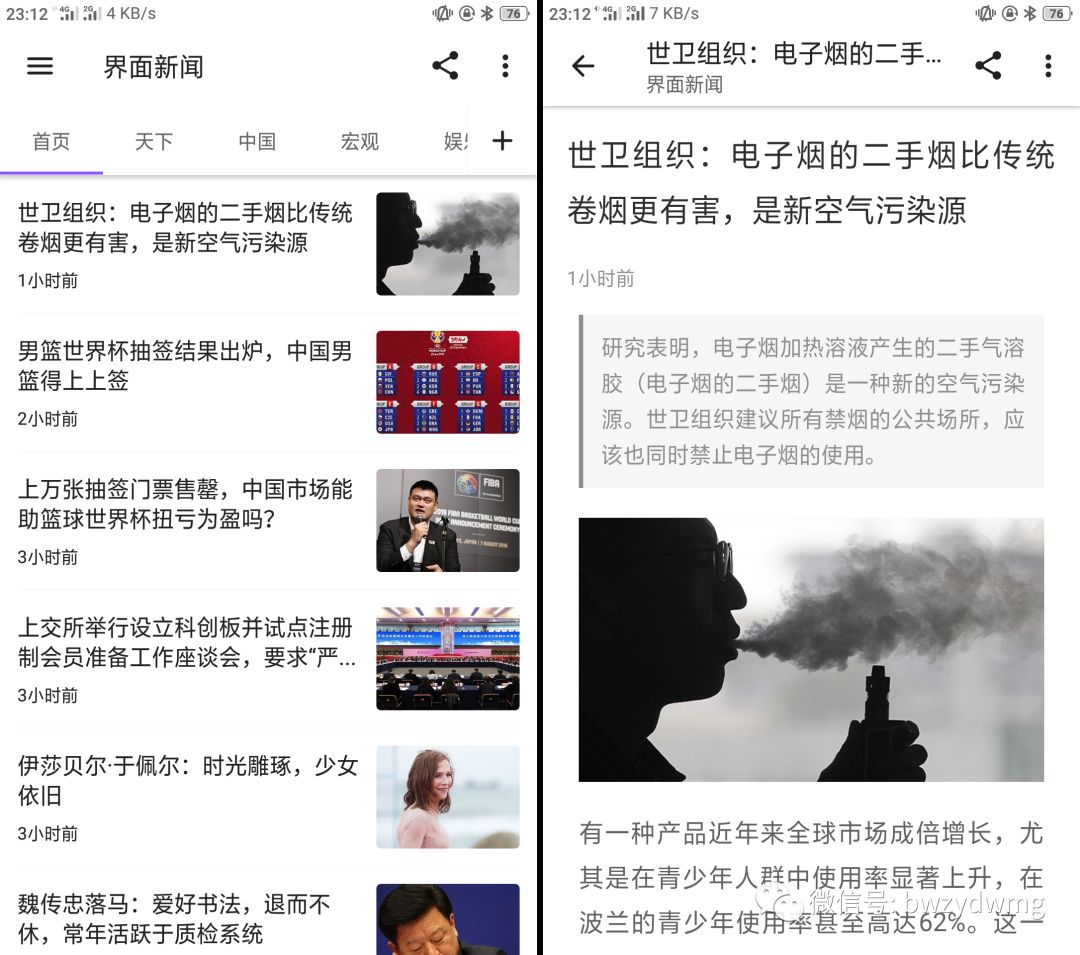This screenshot has height=955, width=1080.
Task: Go back from the article page
Action: tap(583, 66)
